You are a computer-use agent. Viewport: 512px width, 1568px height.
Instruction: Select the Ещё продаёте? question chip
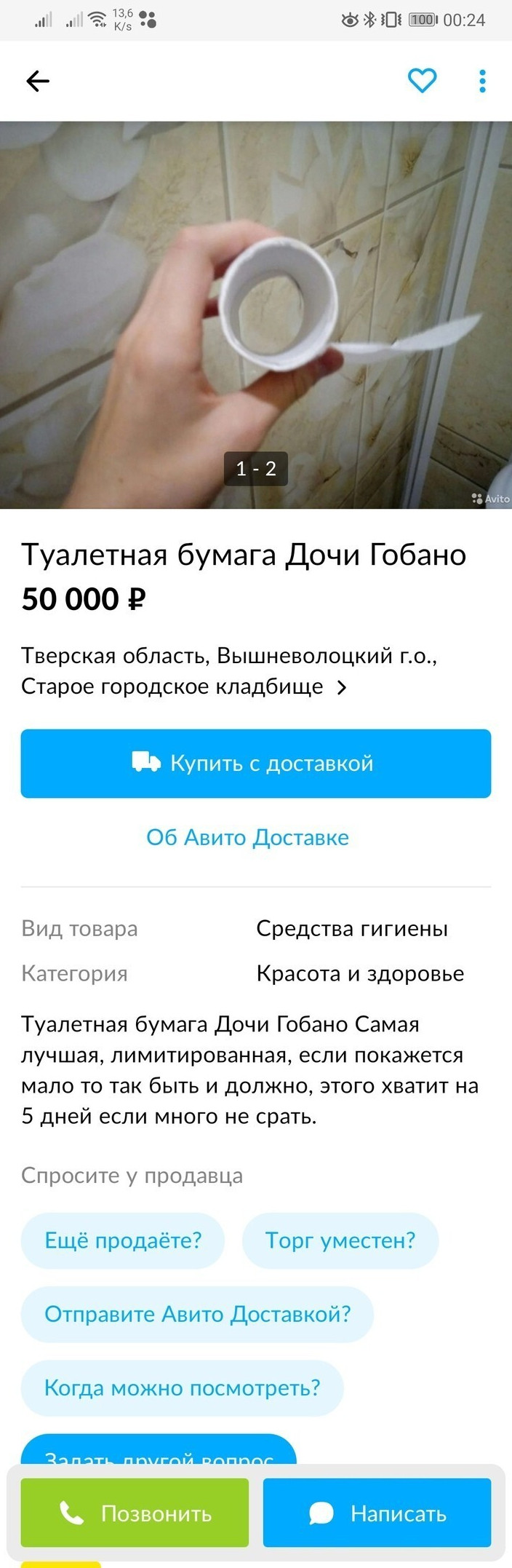[123, 1240]
